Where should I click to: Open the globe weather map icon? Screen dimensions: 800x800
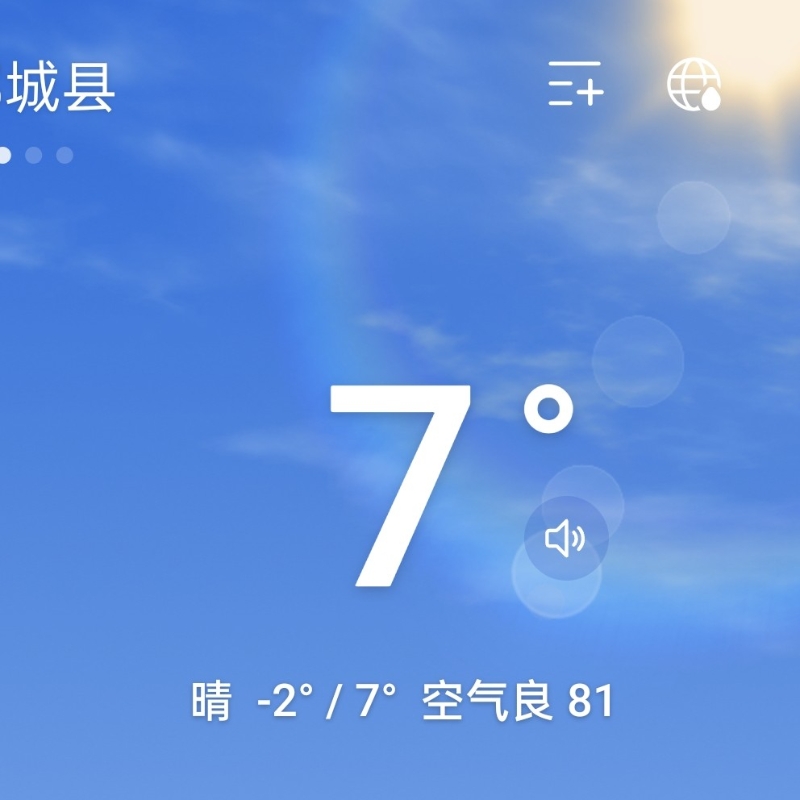[x=694, y=84]
